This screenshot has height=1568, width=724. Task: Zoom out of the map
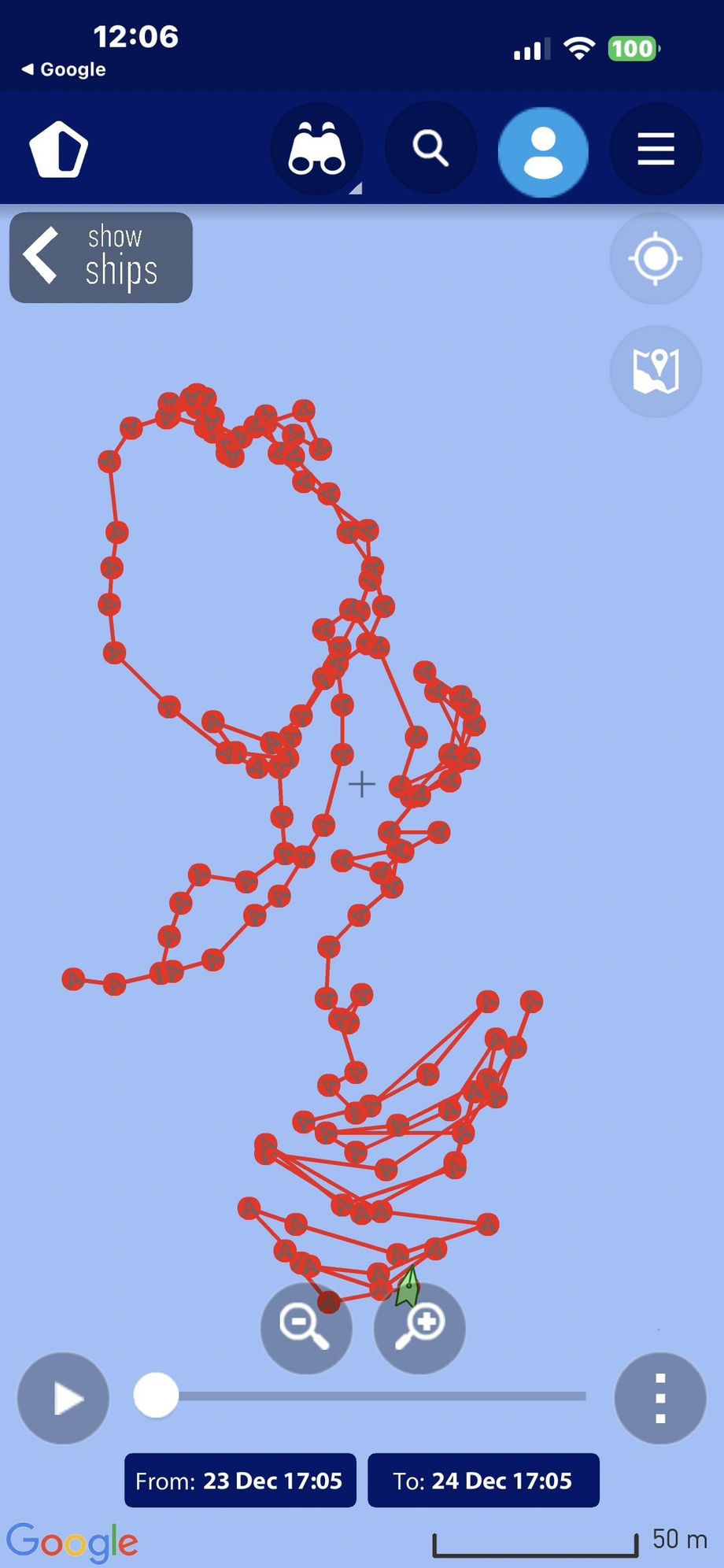[306, 1328]
